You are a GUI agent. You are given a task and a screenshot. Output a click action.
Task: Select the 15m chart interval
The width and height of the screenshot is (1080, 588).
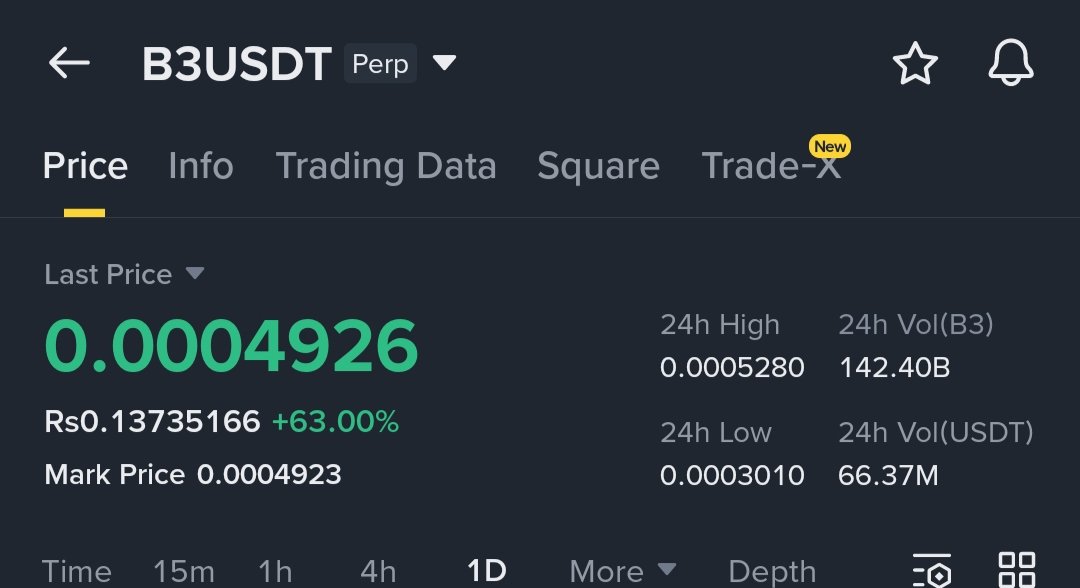[x=184, y=571]
